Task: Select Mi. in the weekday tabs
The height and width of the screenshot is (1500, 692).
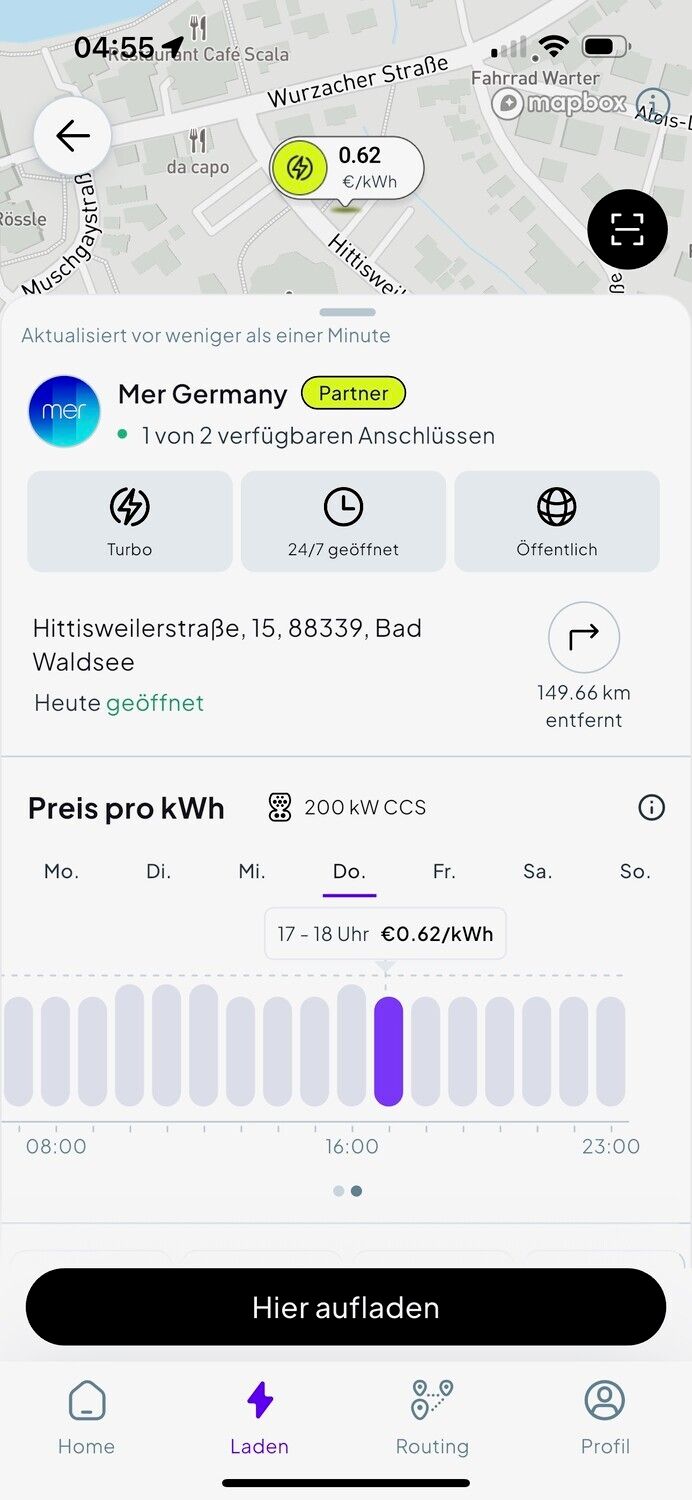Action: point(252,872)
